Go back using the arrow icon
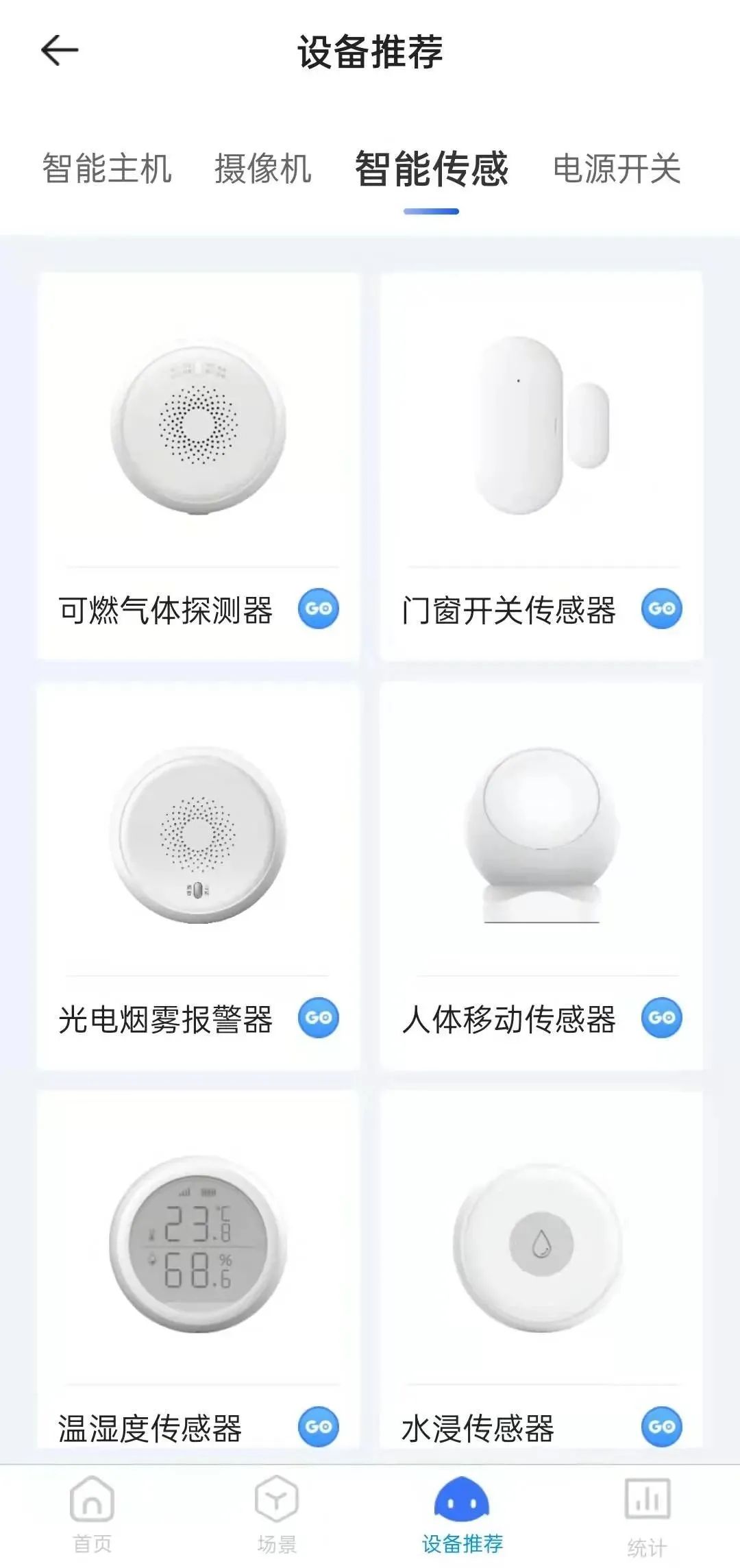 click(x=60, y=50)
